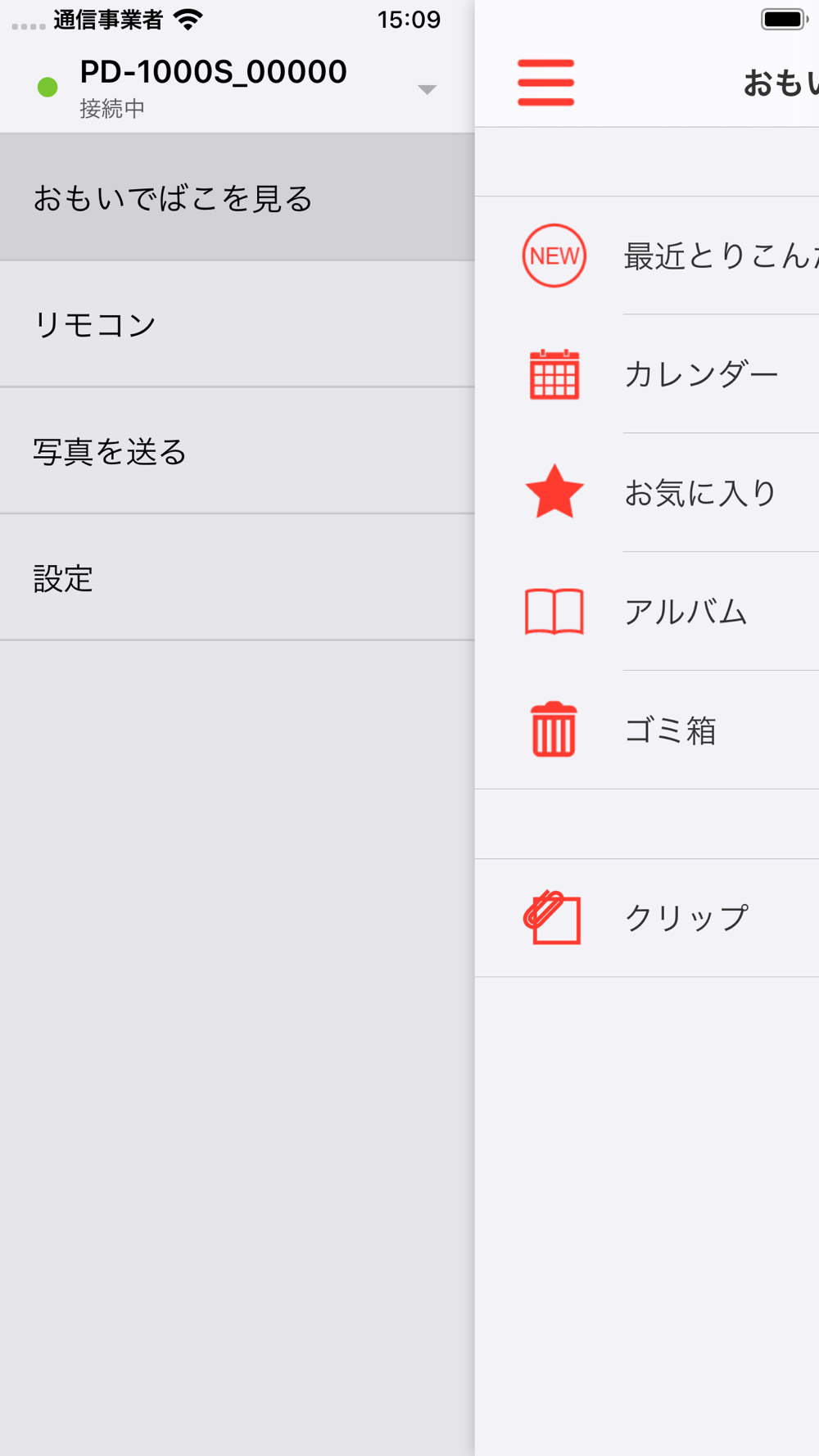Show お気に入り favorites
Viewport: 819px width, 1456px height.
(647, 493)
